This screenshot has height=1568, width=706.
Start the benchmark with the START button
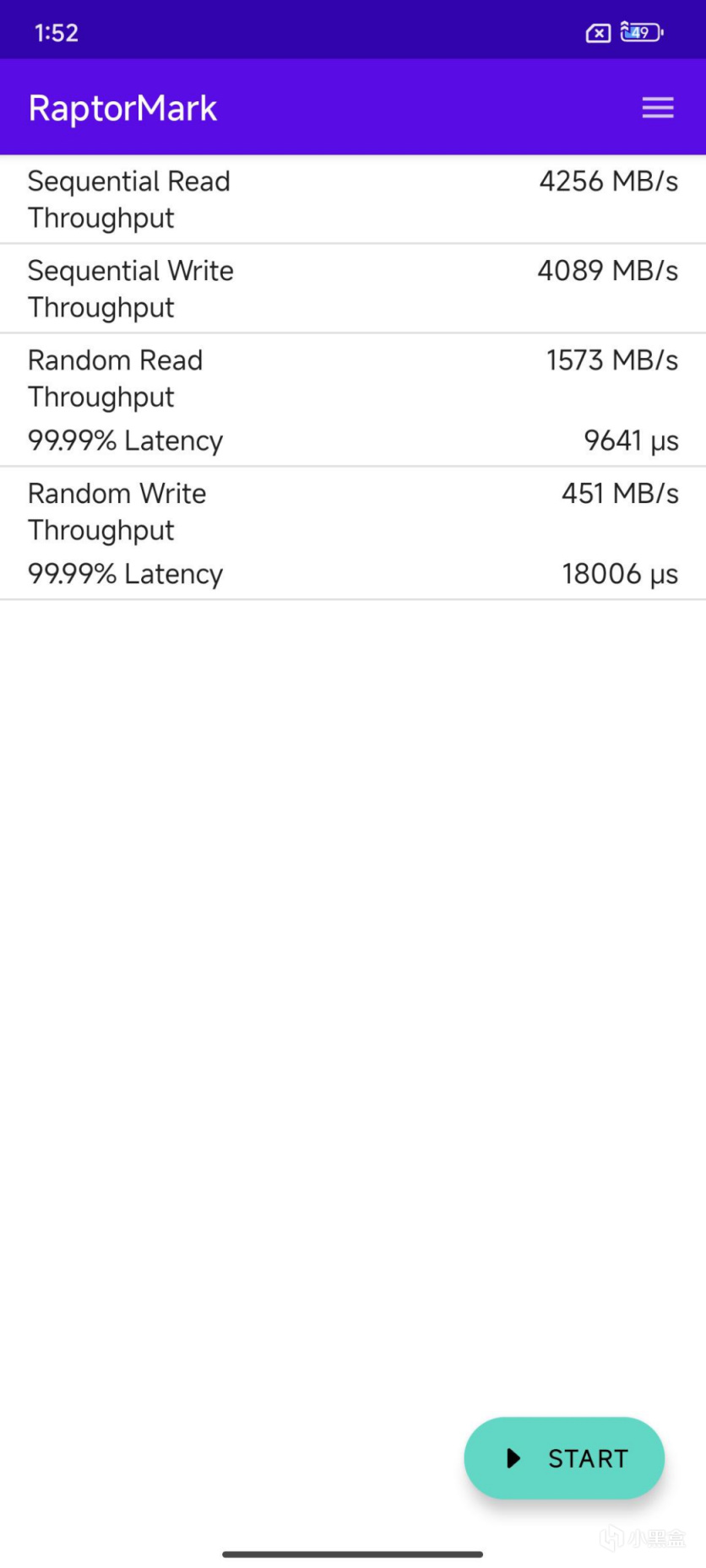click(564, 1457)
